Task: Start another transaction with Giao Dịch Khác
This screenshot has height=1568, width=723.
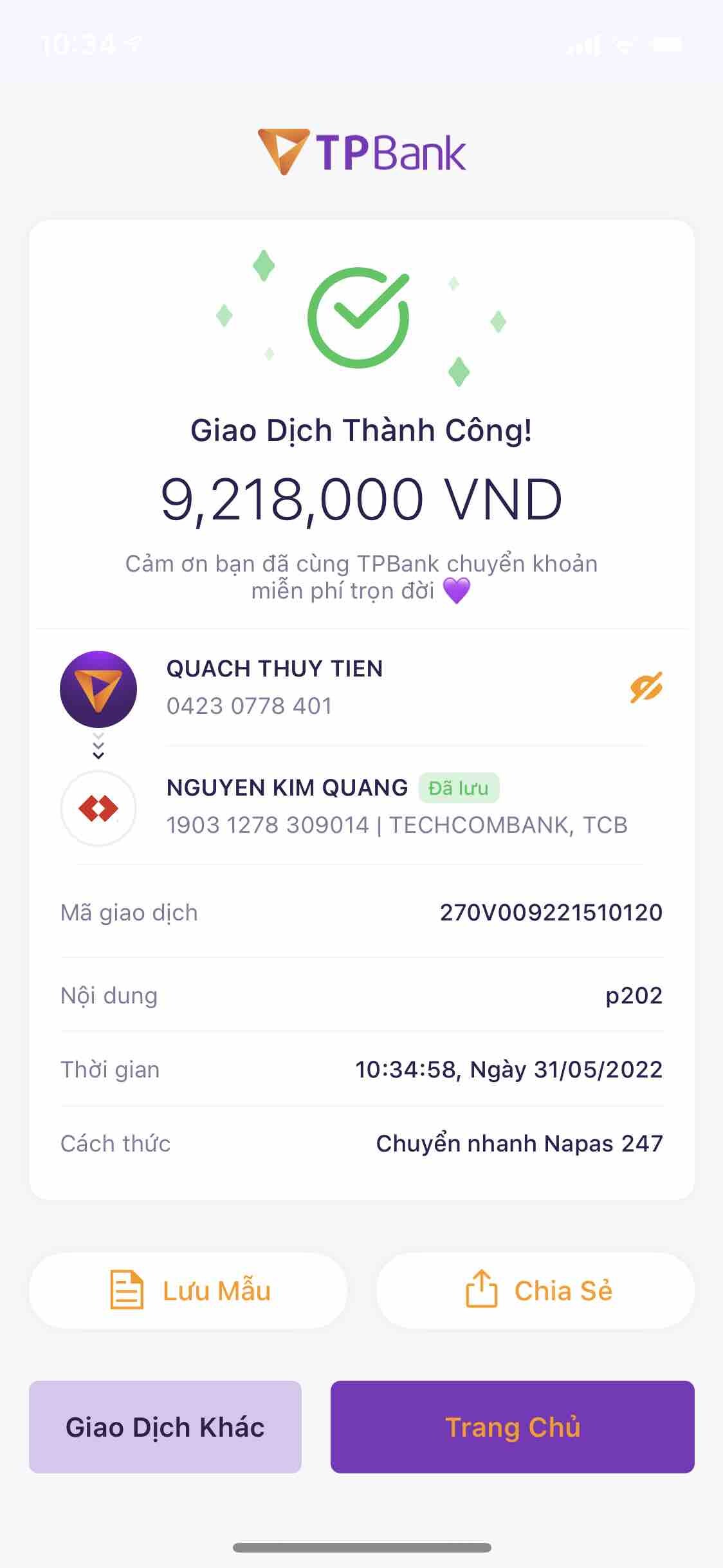Action: click(x=165, y=1427)
